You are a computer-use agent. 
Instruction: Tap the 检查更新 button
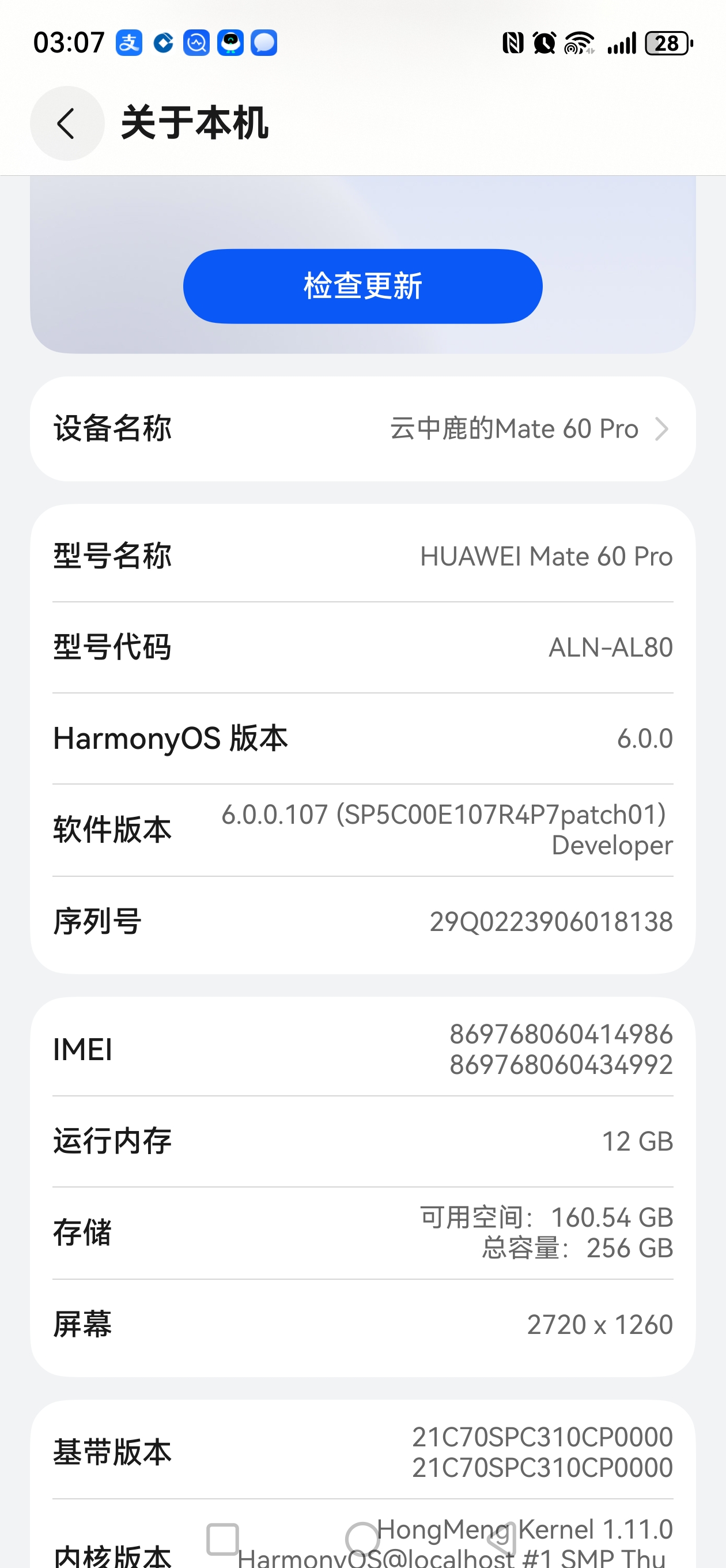[362, 286]
